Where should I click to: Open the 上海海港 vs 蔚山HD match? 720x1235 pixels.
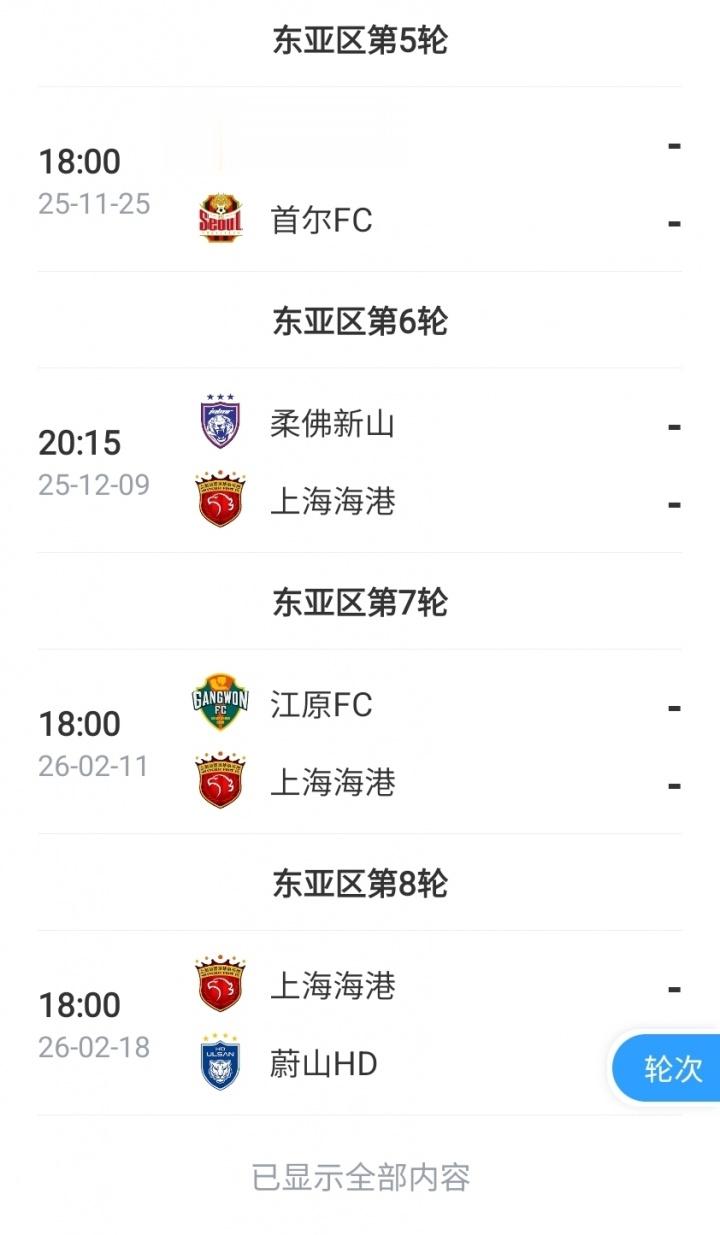(x=360, y=1025)
